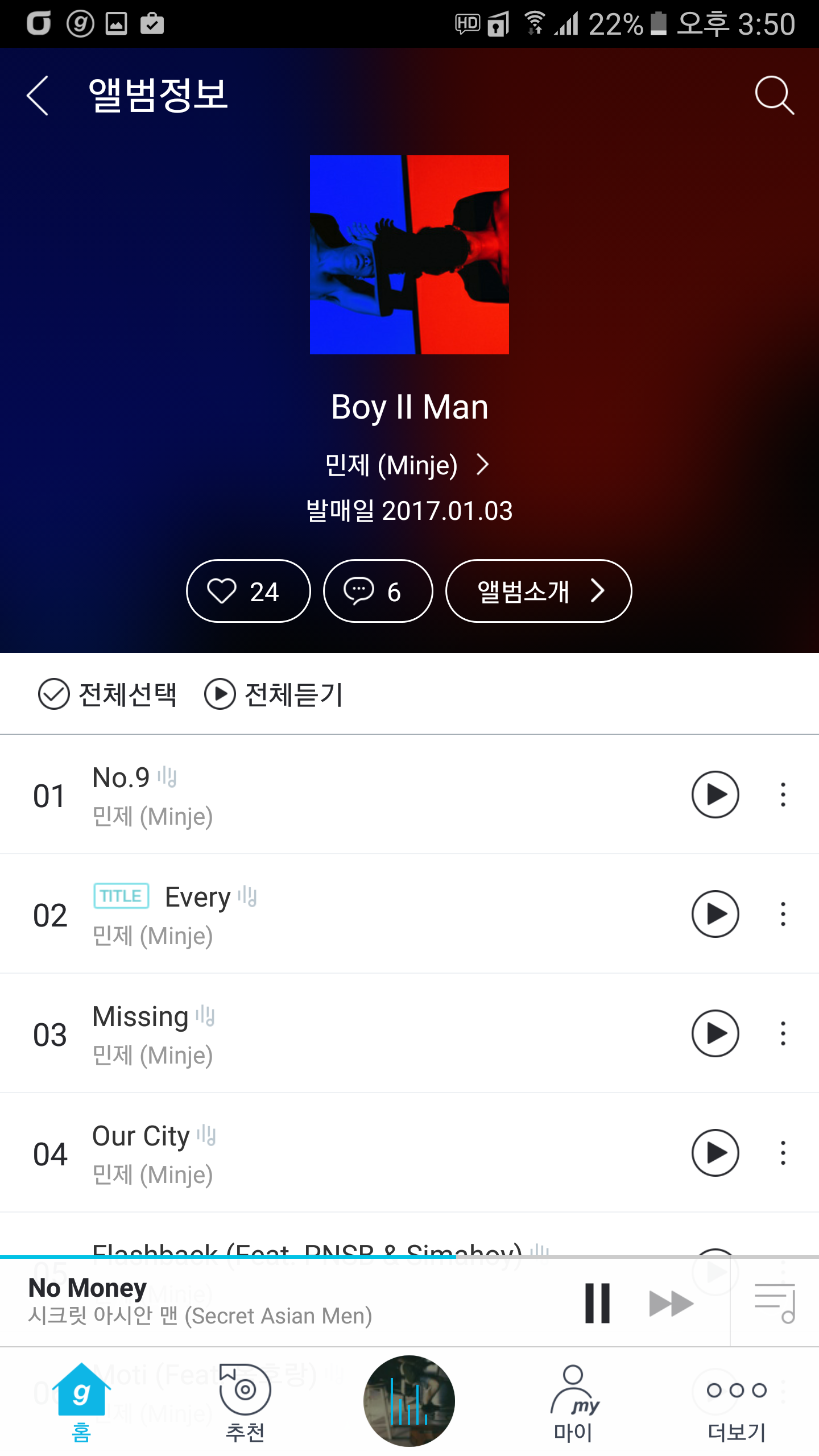
Task: Open the current playlist queue
Action: point(775,1303)
